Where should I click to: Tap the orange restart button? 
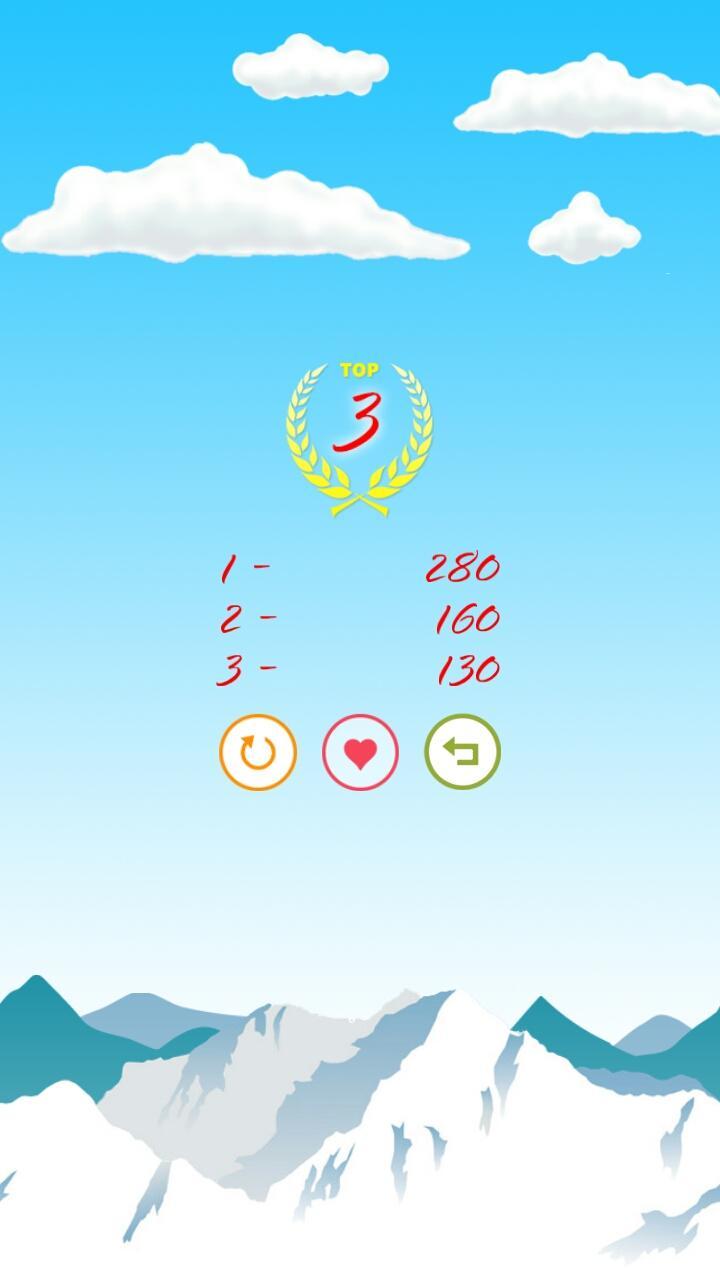pos(258,752)
